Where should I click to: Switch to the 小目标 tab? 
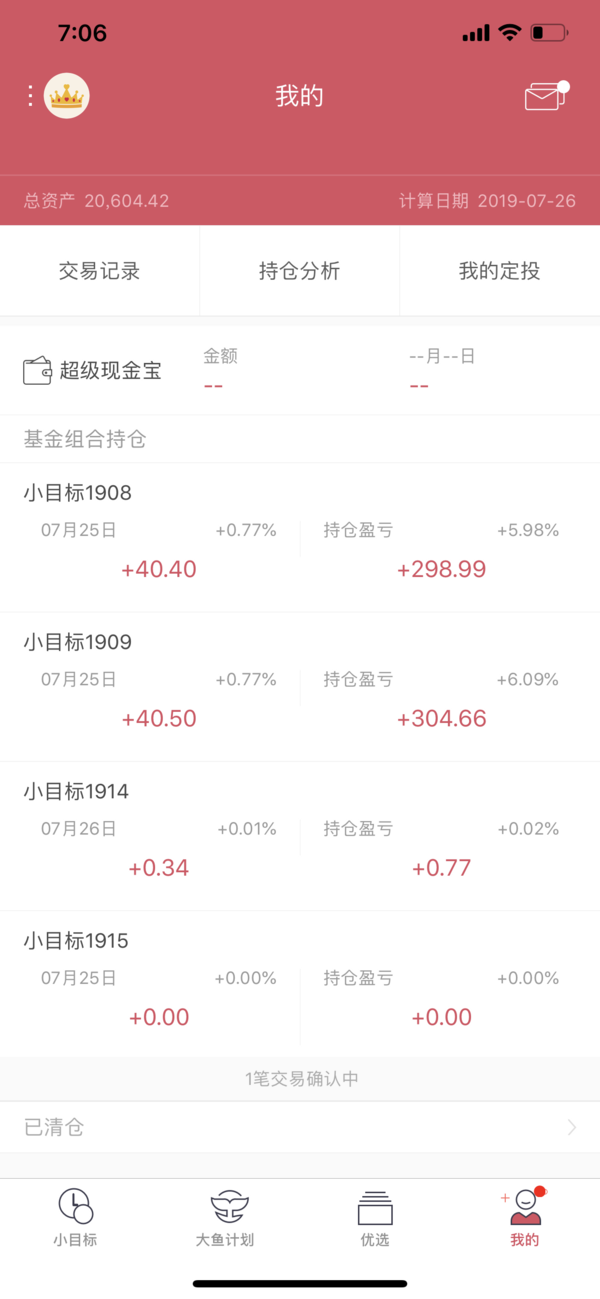point(75,1217)
